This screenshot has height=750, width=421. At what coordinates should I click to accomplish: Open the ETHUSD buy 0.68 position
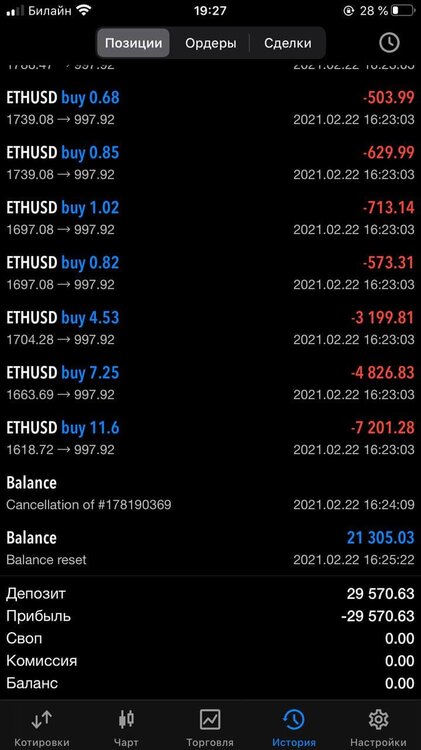tap(210, 108)
